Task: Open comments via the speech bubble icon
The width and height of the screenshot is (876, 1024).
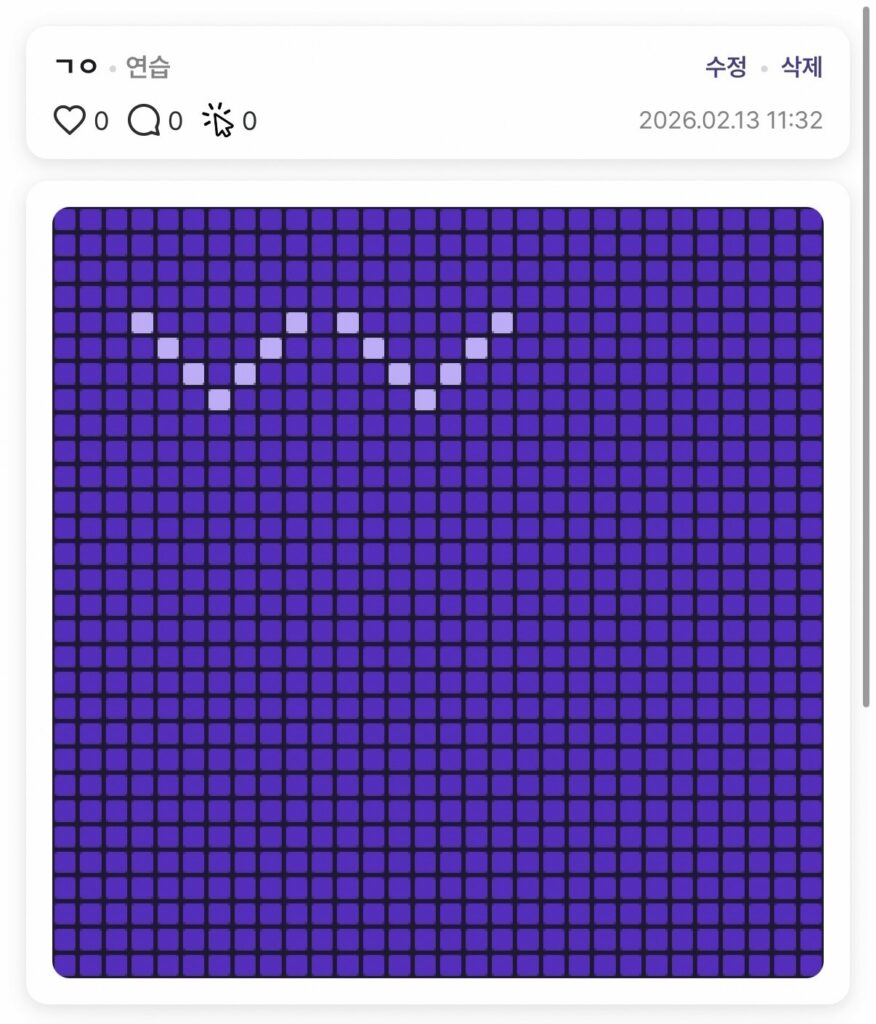Action: coord(144,121)
